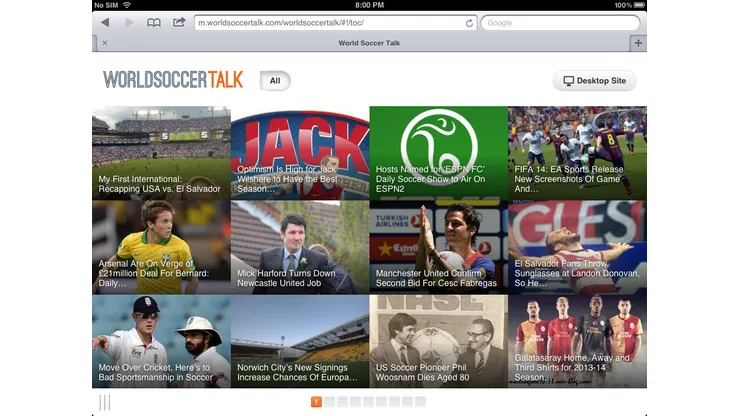Image resolution: width=740 pixels, height=416 pixels.
Task: Open Arsenal deal for Bernard article
Action: 161,247
